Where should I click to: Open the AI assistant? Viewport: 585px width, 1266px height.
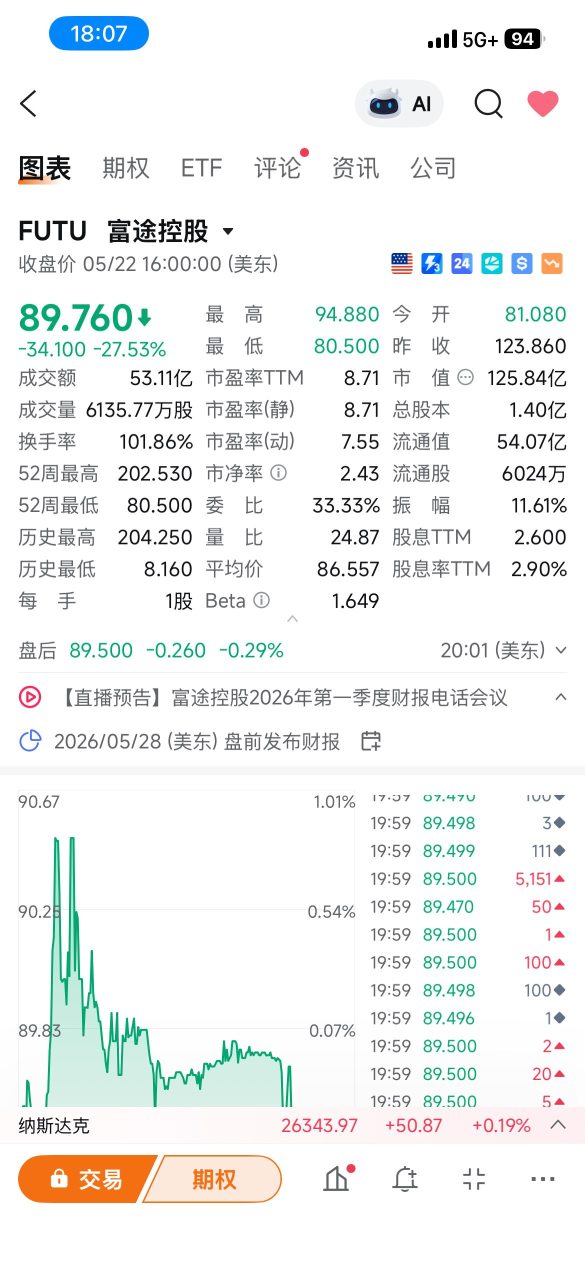pos(399,104)
